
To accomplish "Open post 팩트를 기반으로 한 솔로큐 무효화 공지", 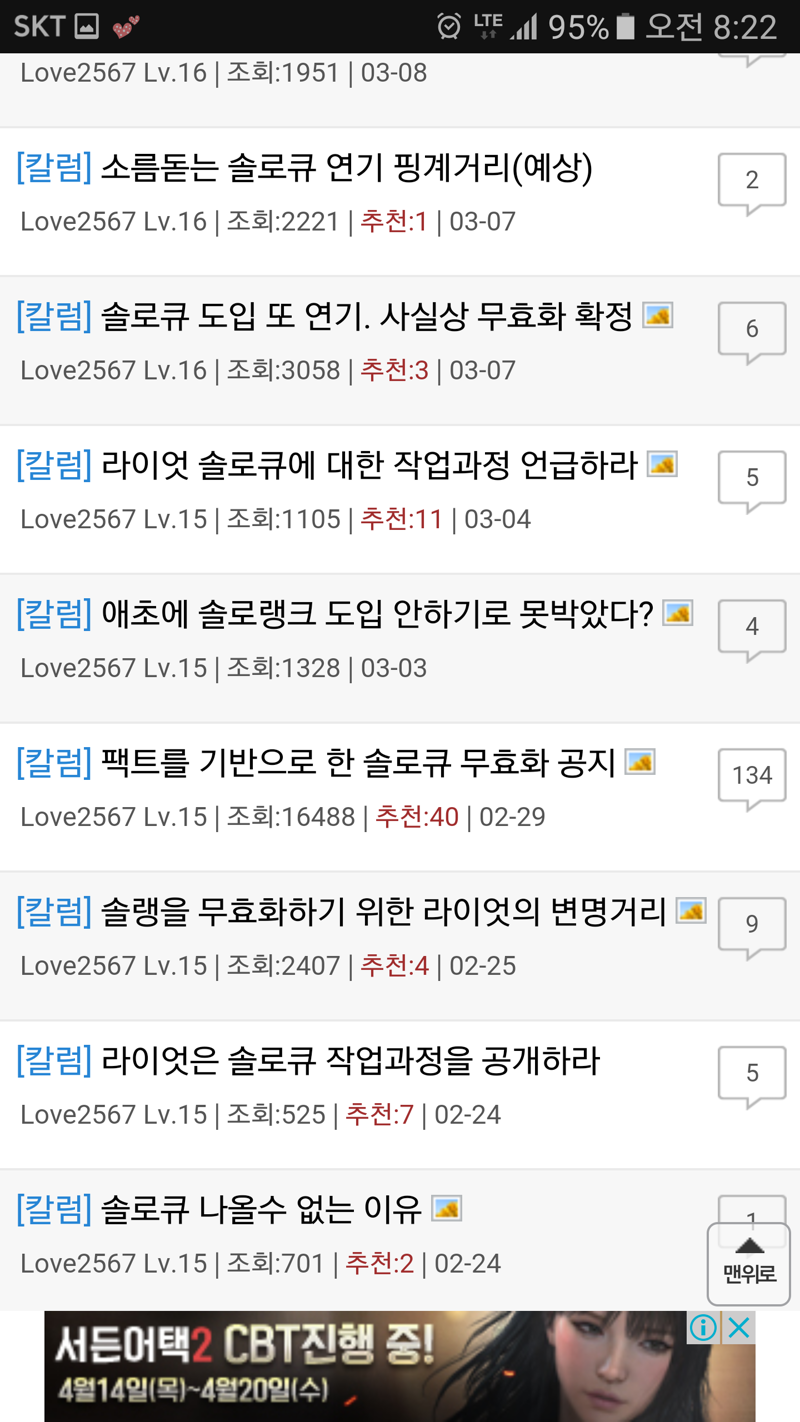I will pyautogui.click(x=358, y=763).
